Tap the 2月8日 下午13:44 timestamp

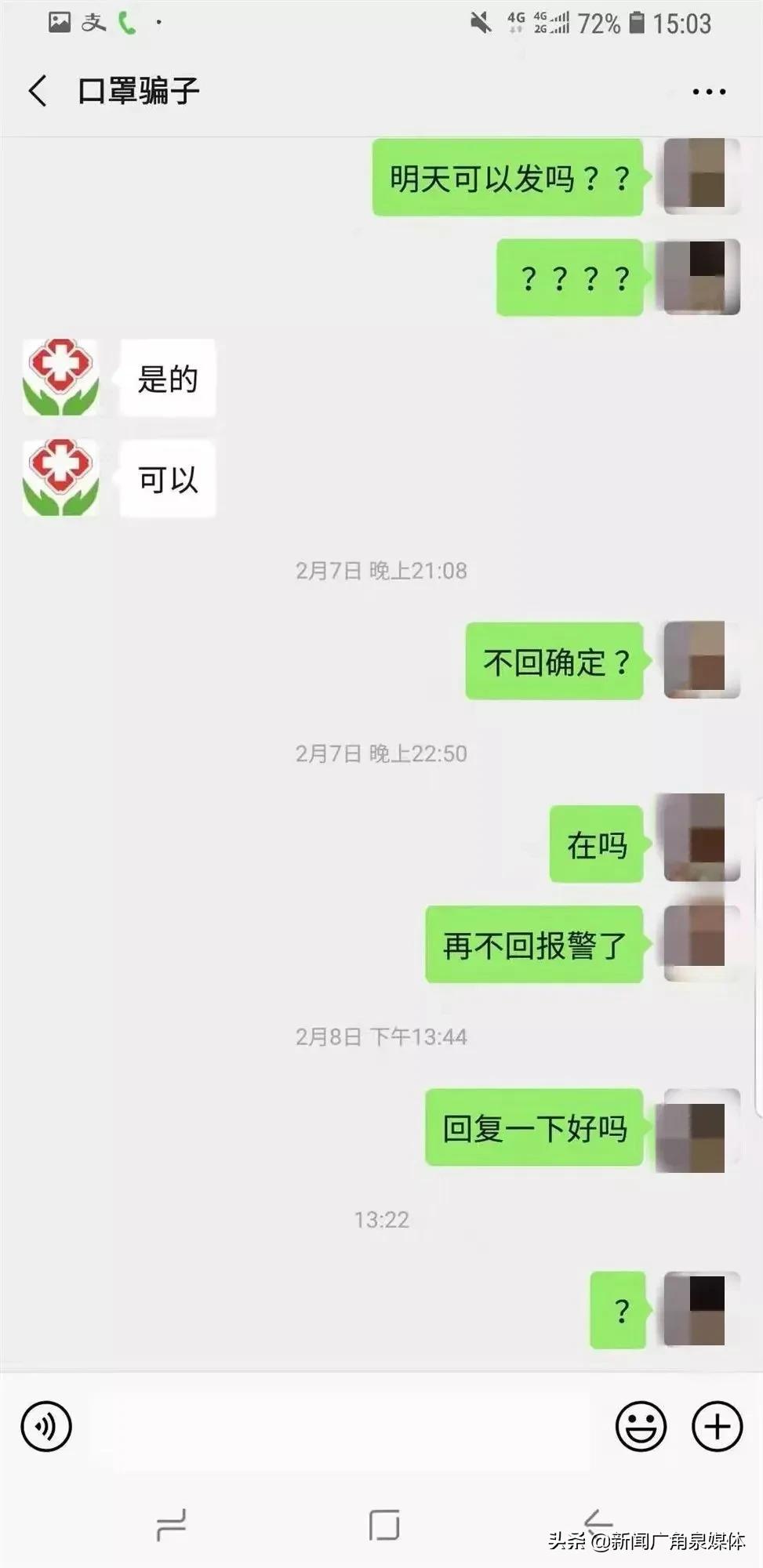point(381,1035)
